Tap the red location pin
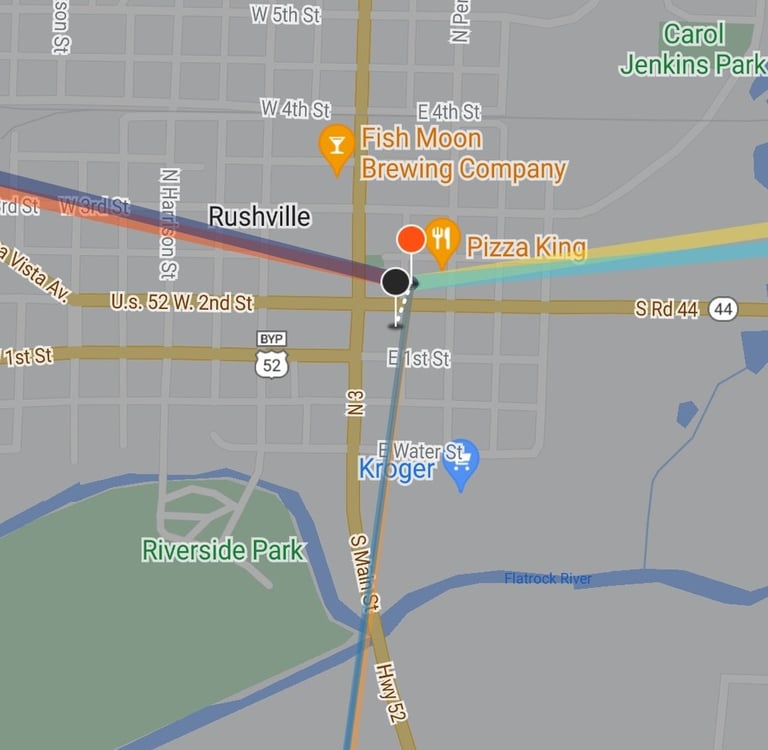Viewport: 768px width, 750px height. click(x=411, y=239)
